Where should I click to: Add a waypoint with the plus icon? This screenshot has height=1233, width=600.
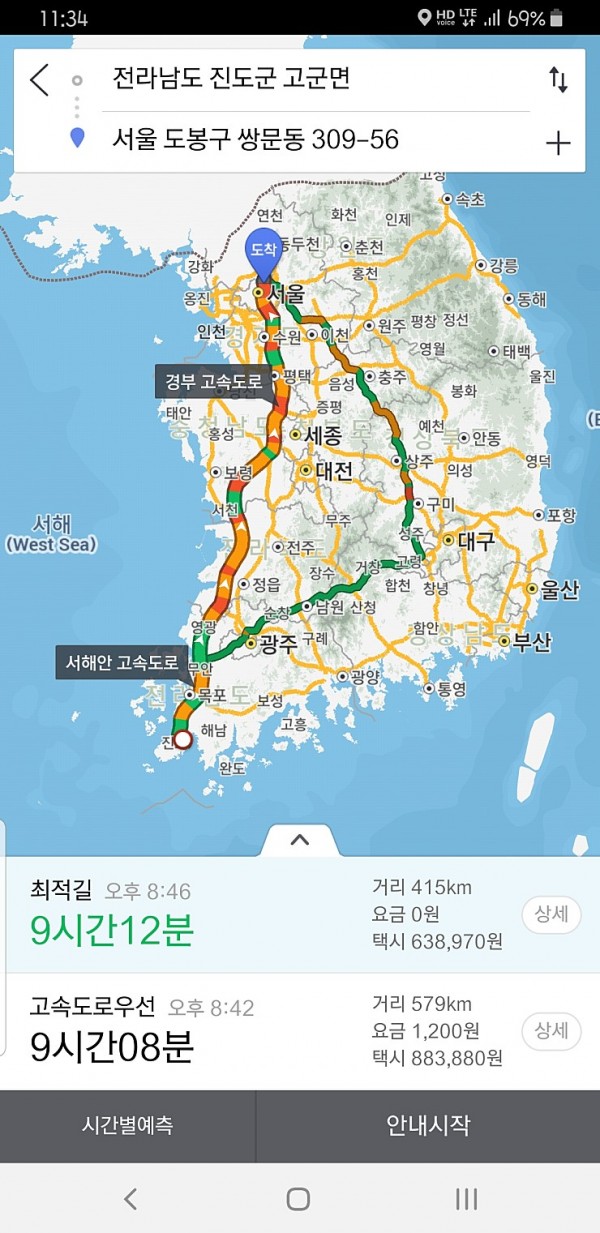558,143
